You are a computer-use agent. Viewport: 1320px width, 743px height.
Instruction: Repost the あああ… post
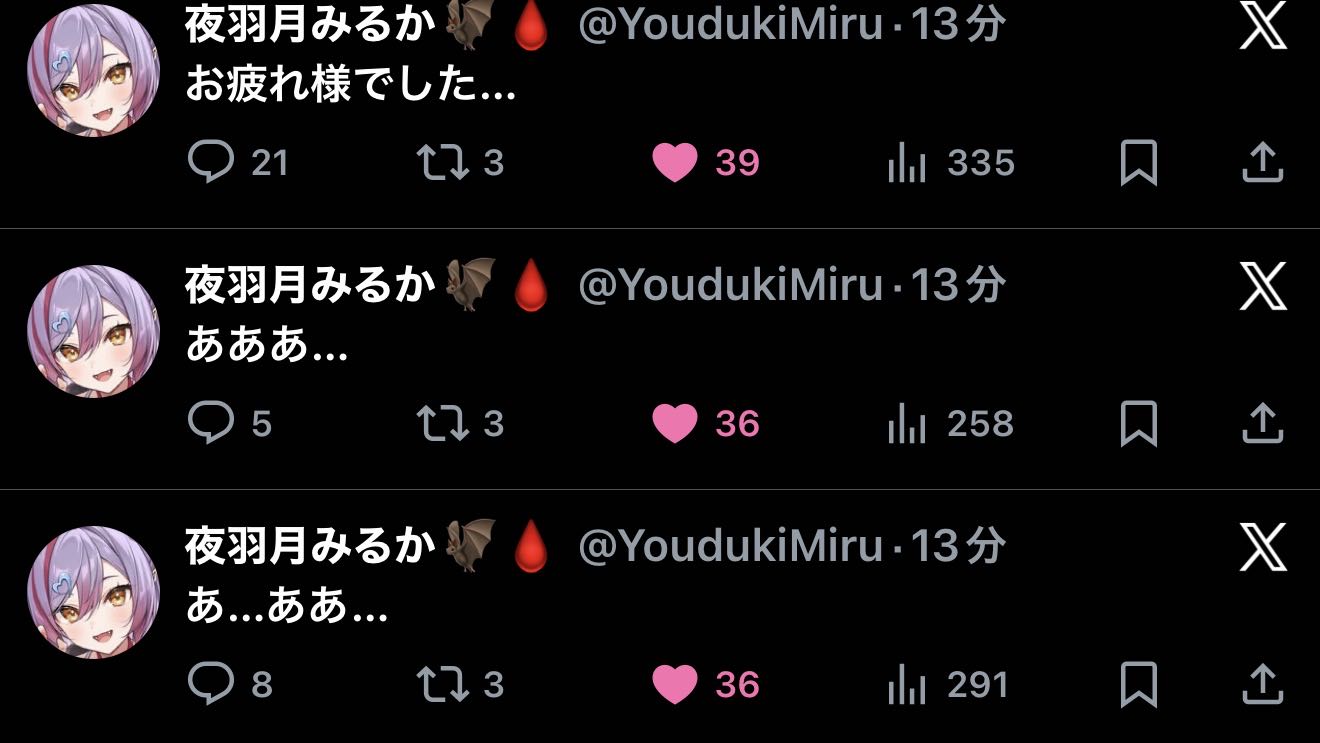click(443, 423)
